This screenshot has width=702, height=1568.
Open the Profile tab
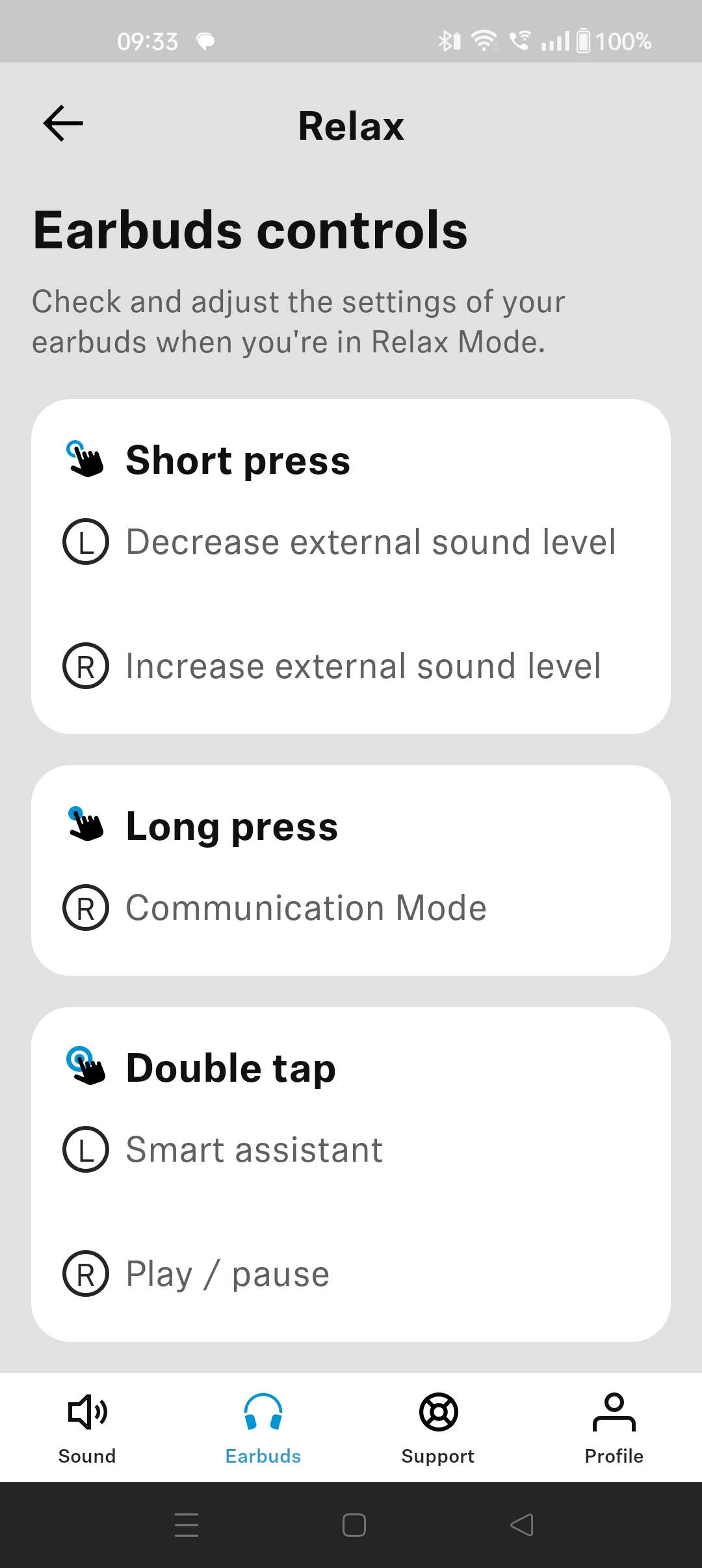coord(614,1428)
